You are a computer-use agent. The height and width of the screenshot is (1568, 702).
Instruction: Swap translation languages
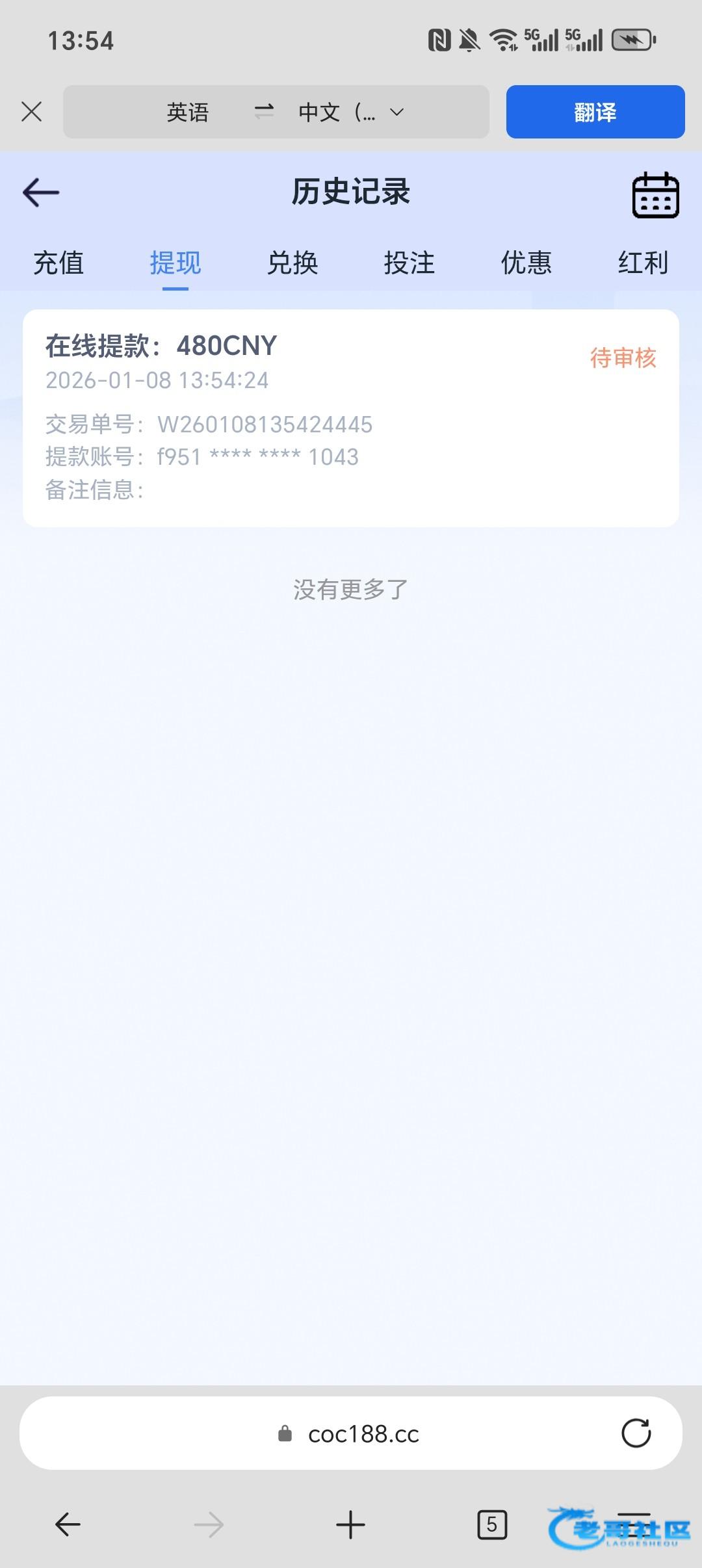(x=263, y=112)
